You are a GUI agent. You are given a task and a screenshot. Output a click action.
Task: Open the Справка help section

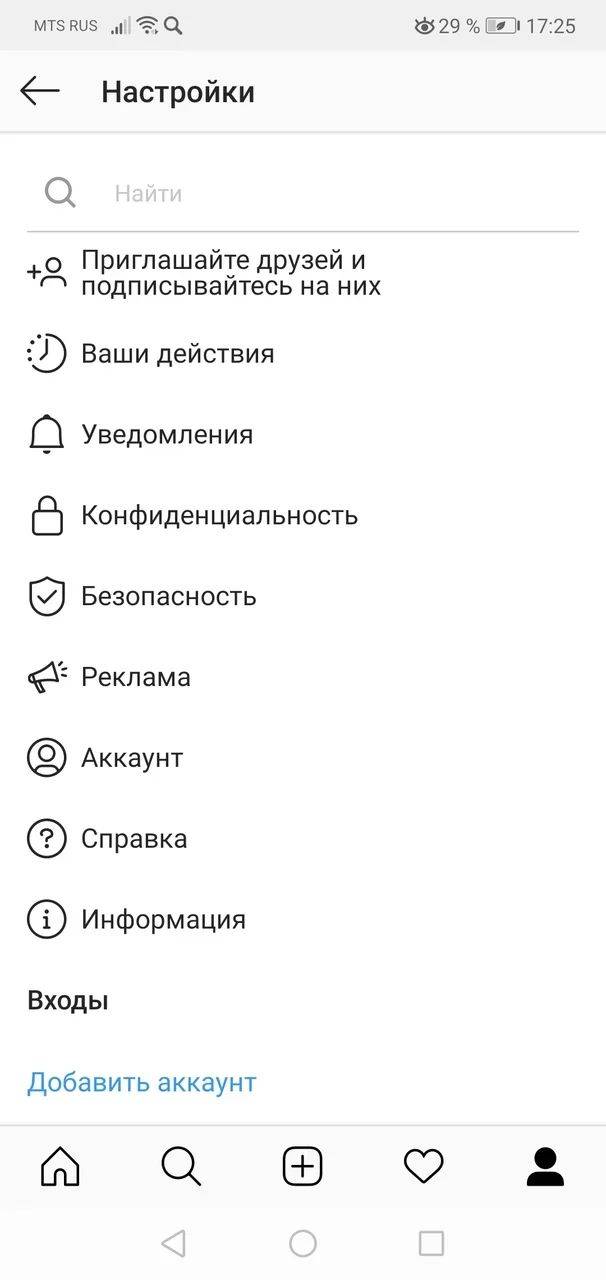(133, 839)
